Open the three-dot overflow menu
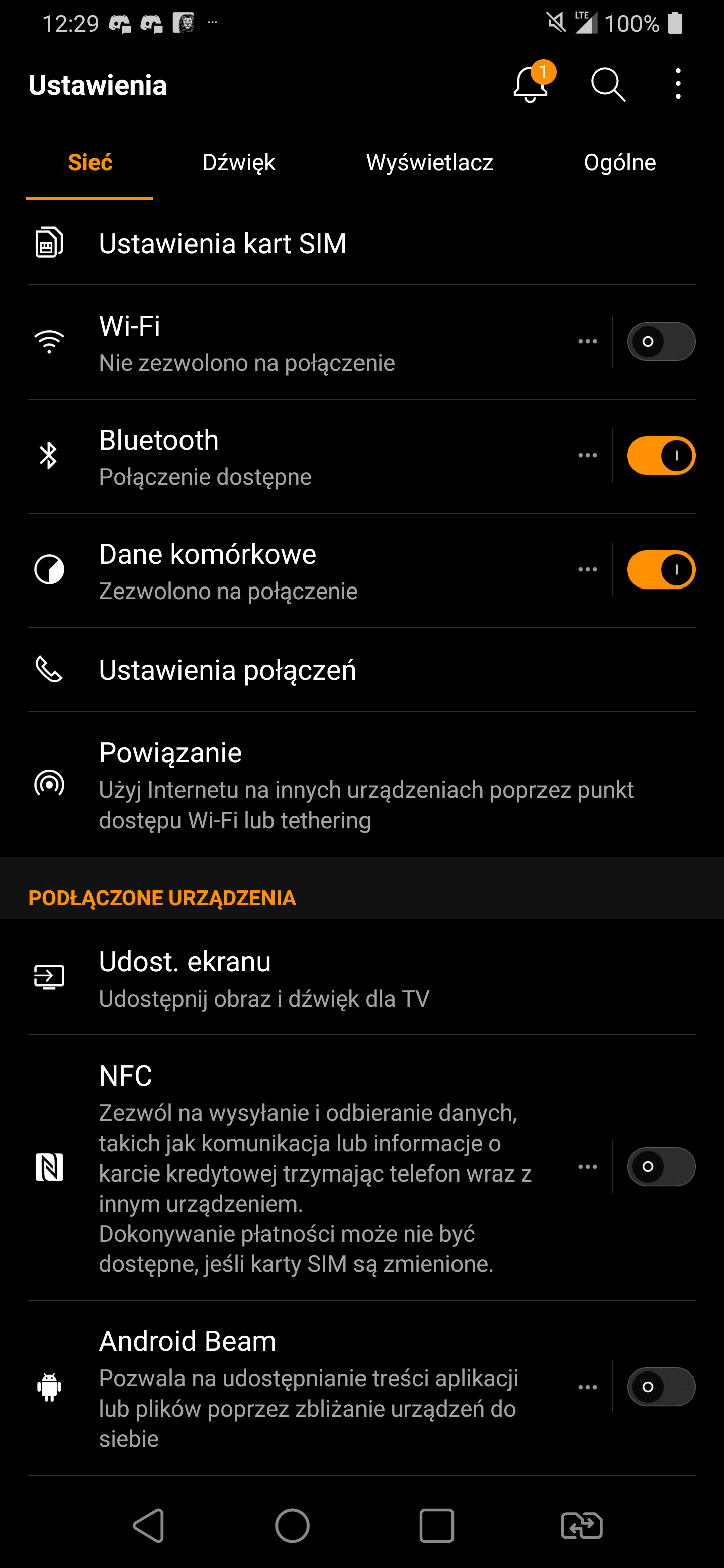The image size is (724, 1568). point(678,84)
